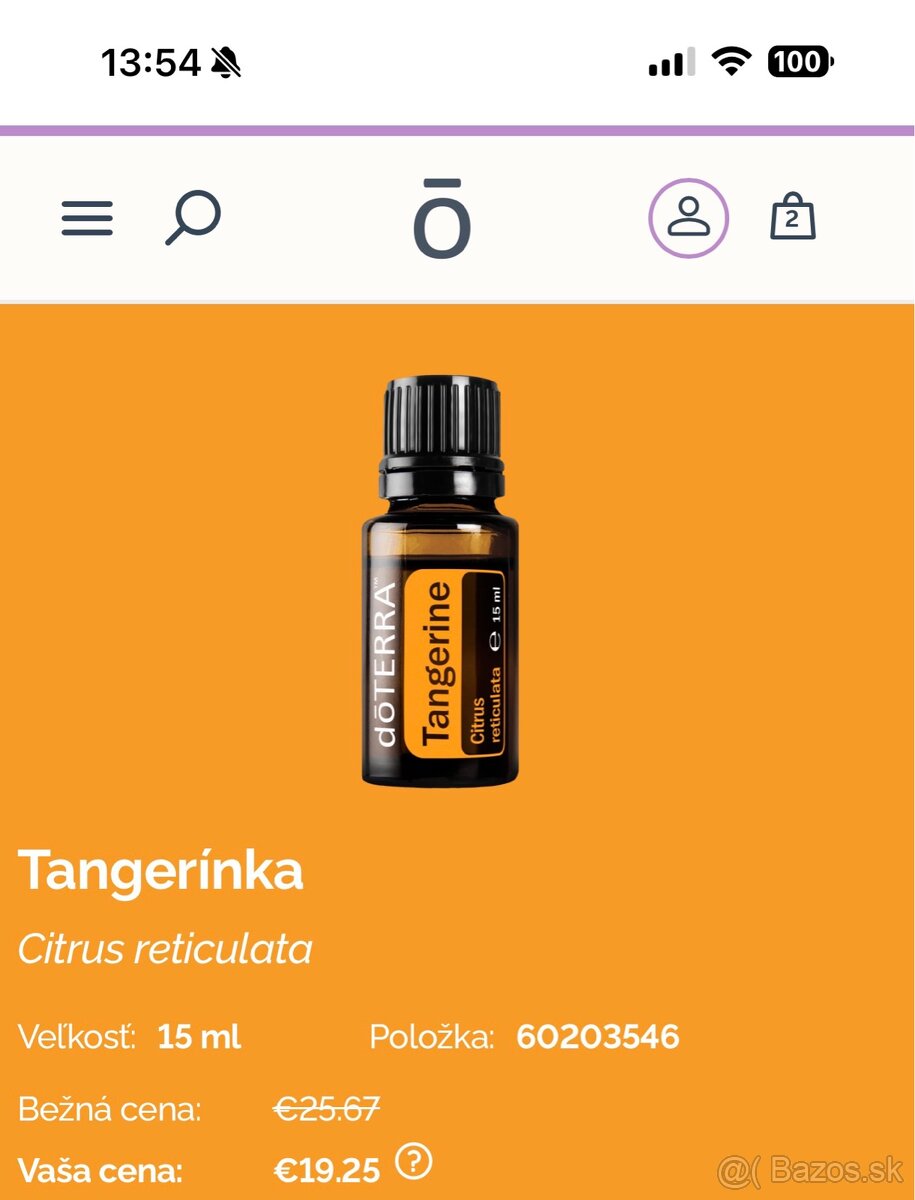915x1200 pixels.
Task: Tap the cellular signal bars icon
Action: pos(669,62)
